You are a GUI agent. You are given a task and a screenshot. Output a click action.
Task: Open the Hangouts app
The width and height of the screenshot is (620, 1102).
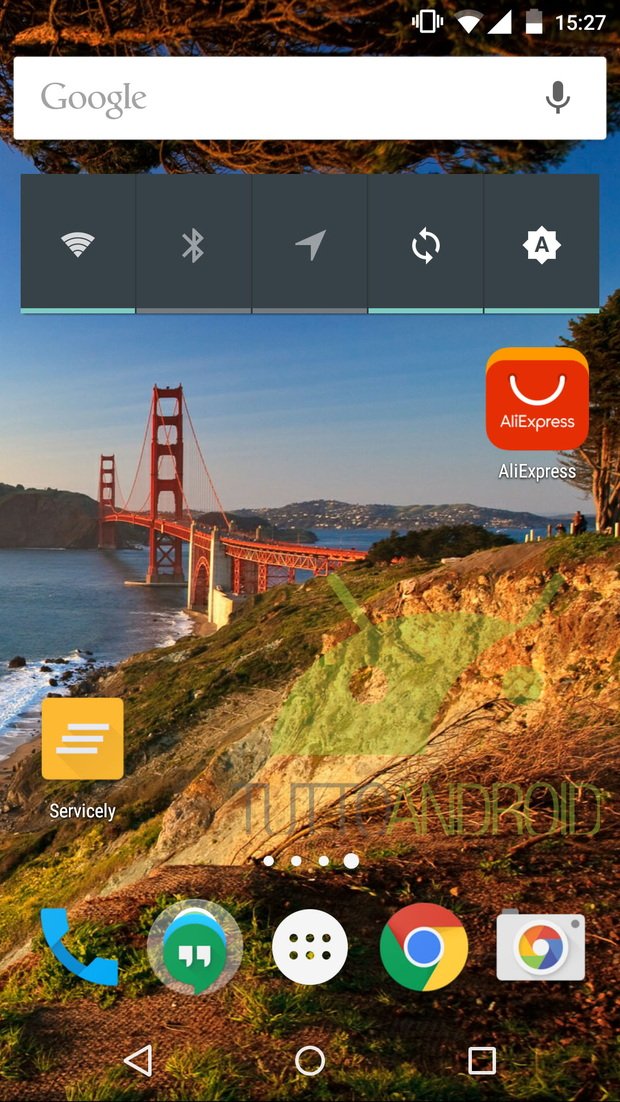click(195, 947)
